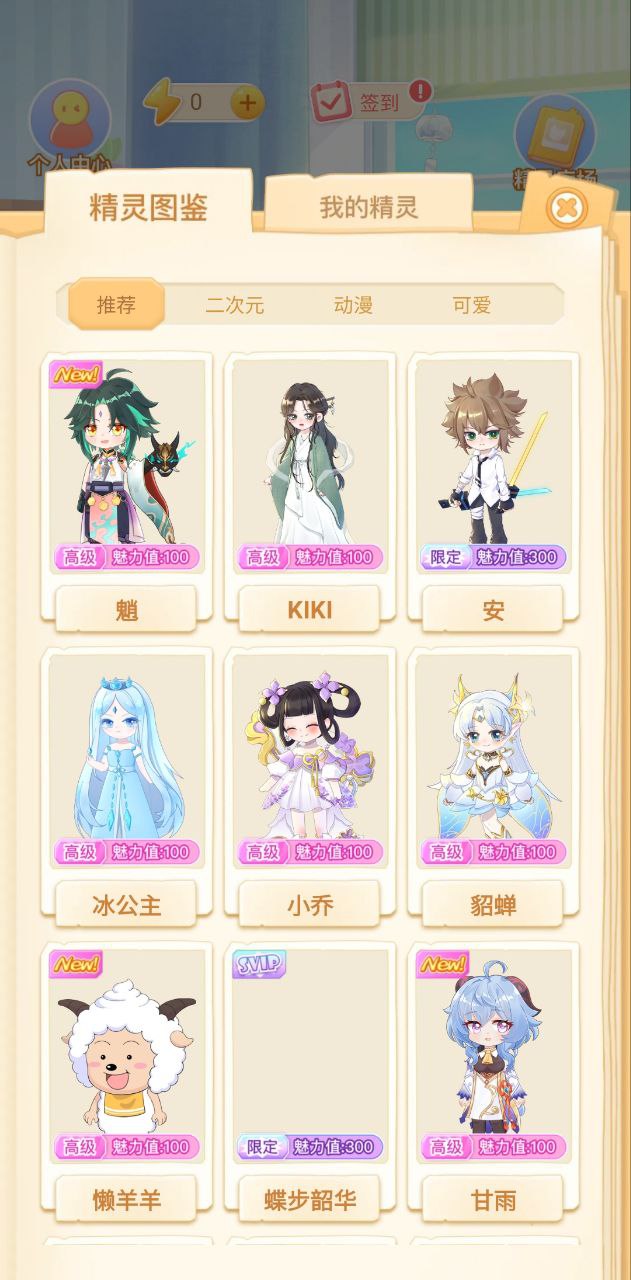Open the 甘雨 sprite card
The width and height of the screenshot is (631, 1280).
pyautogui.click(x=493, y=1055)
